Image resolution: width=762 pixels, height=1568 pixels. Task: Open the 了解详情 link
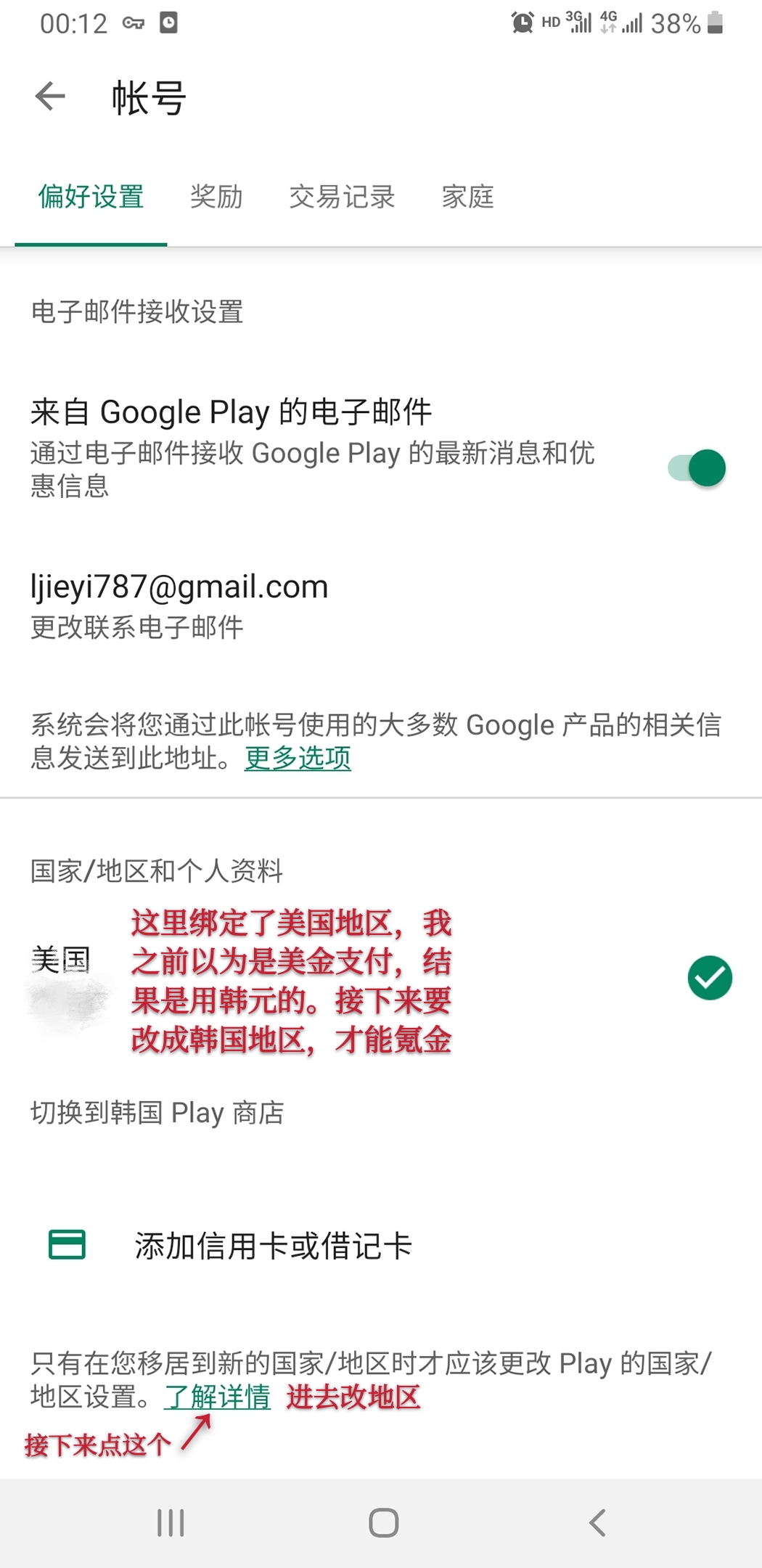(x=217, y=1397)
